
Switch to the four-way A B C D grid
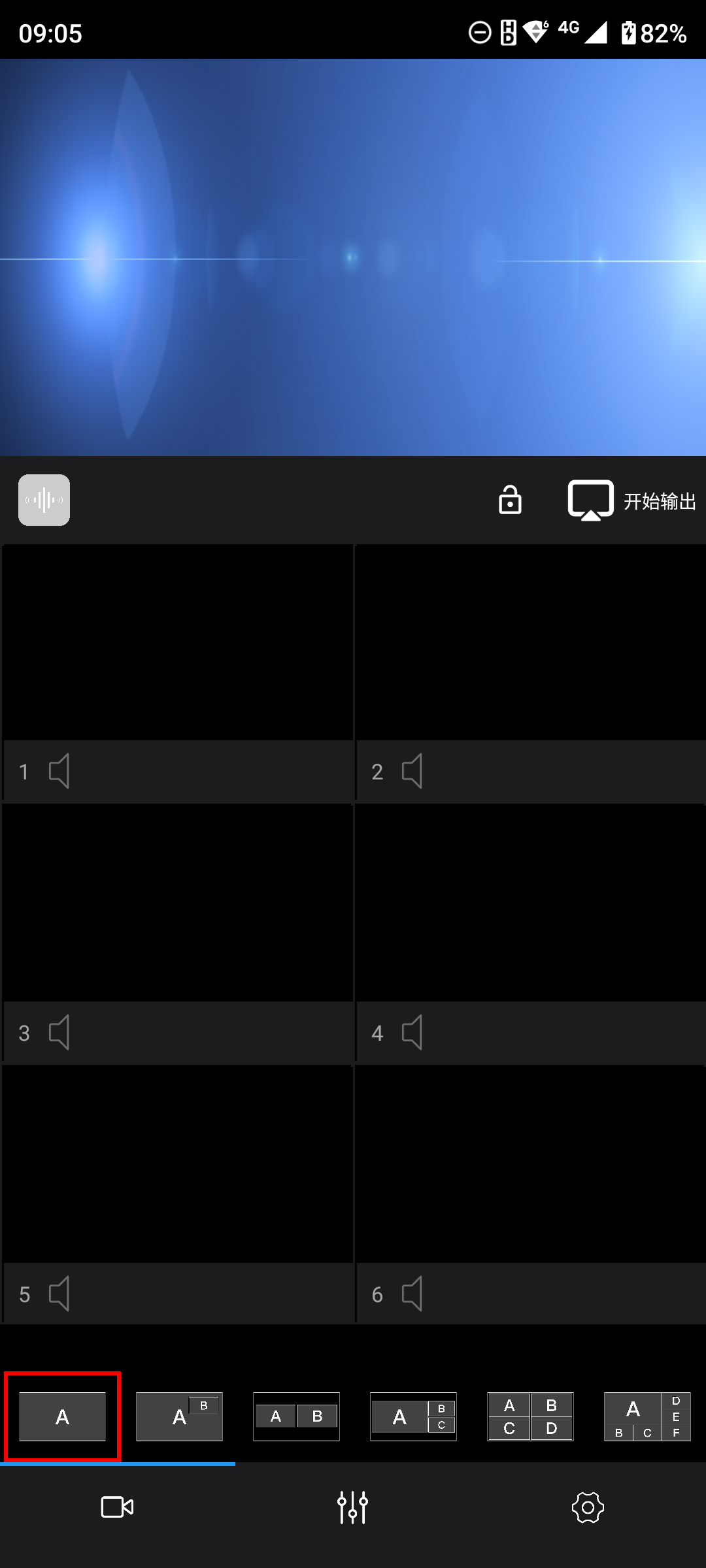530,1416
